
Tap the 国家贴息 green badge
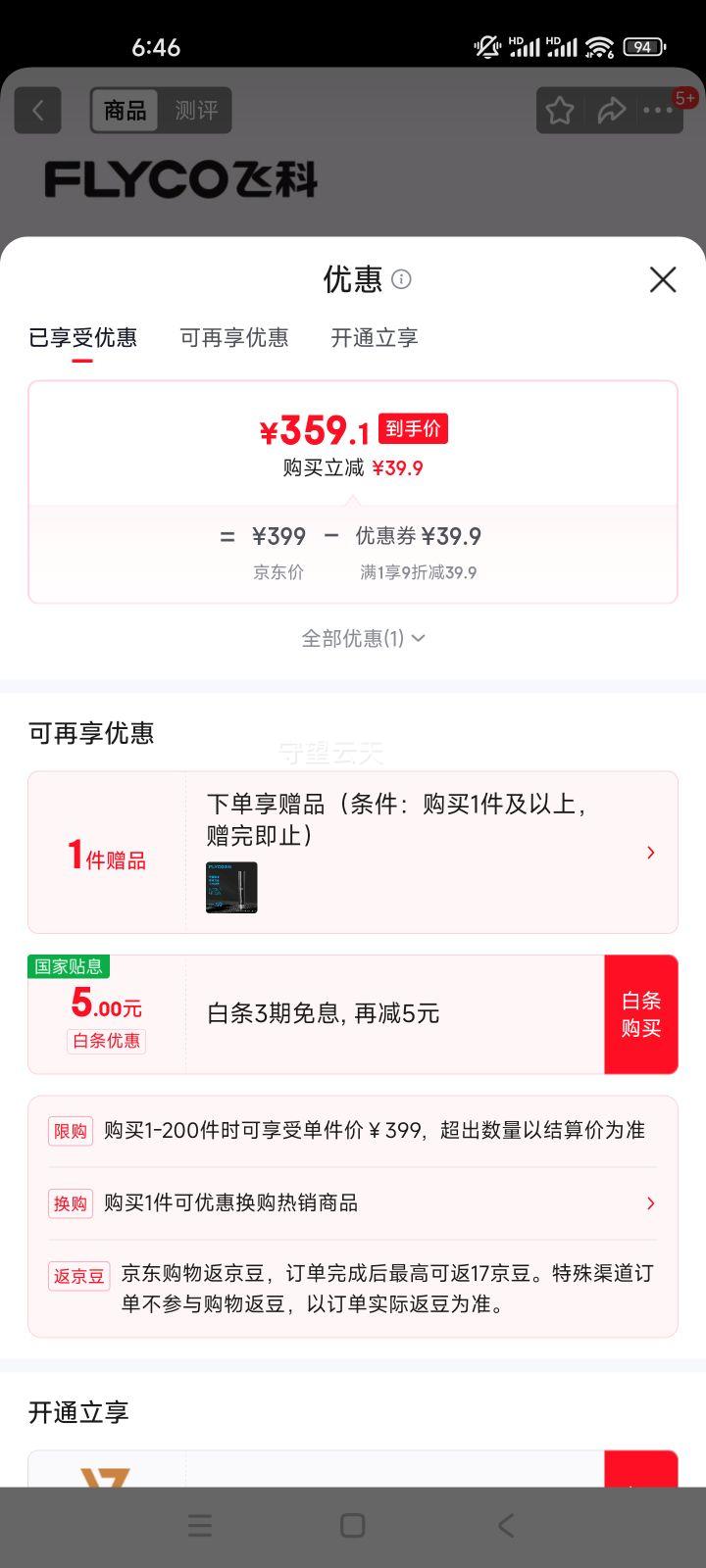tap(68, 966)
